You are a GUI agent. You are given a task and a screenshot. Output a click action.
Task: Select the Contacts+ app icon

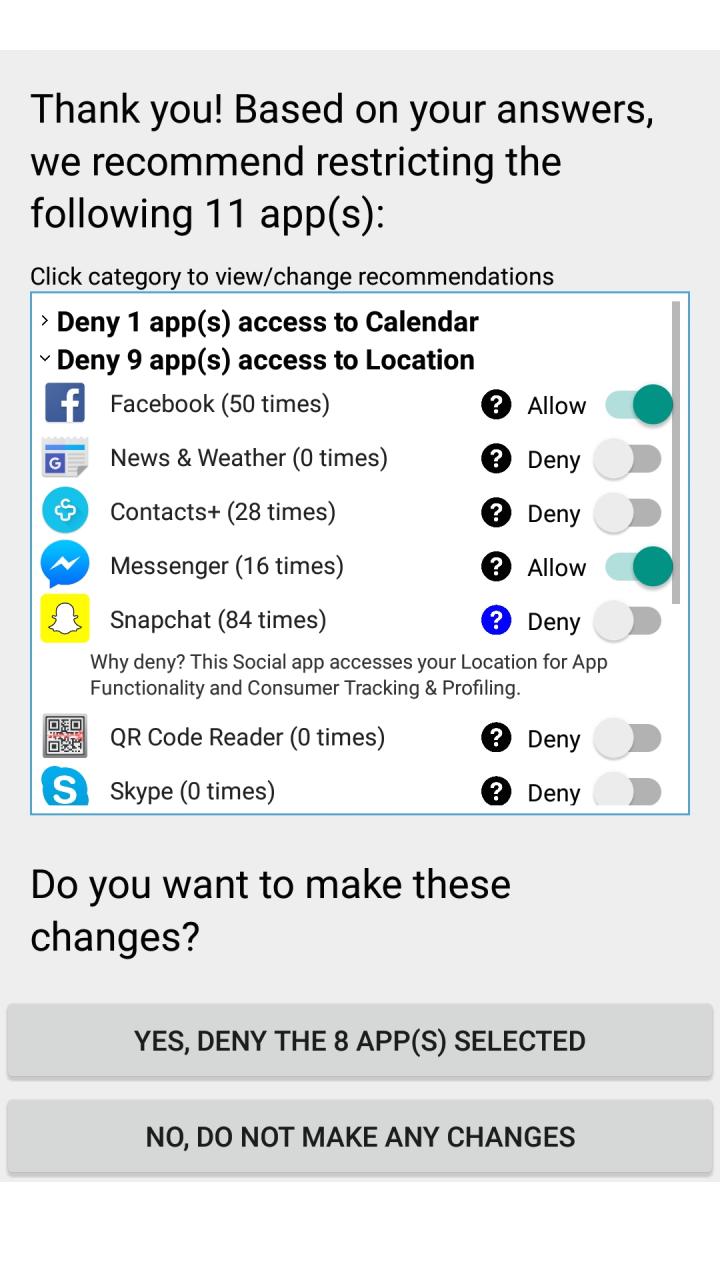pyautogui.click(x=65, y=512)
